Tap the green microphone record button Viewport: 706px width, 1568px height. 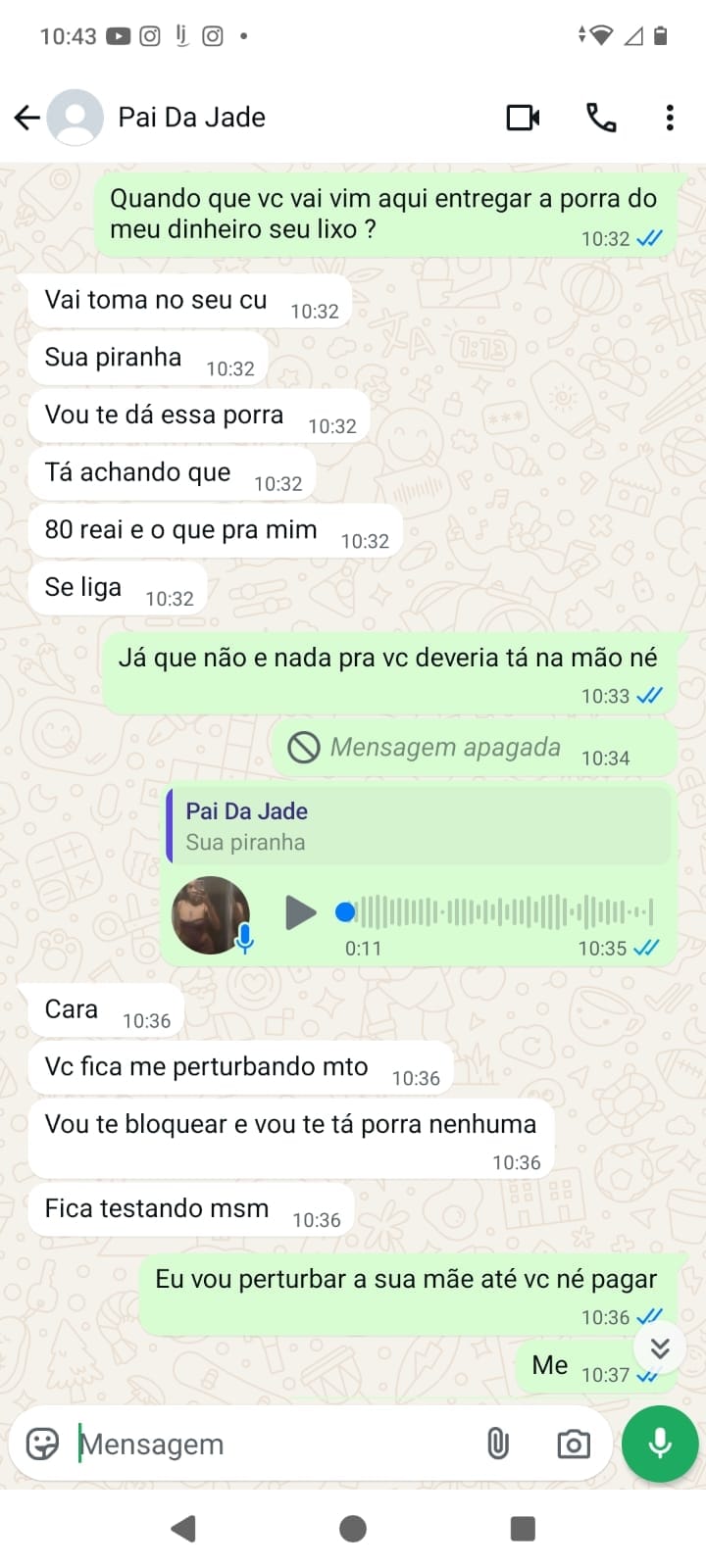pyautogui.click(x=660, y=1444)
